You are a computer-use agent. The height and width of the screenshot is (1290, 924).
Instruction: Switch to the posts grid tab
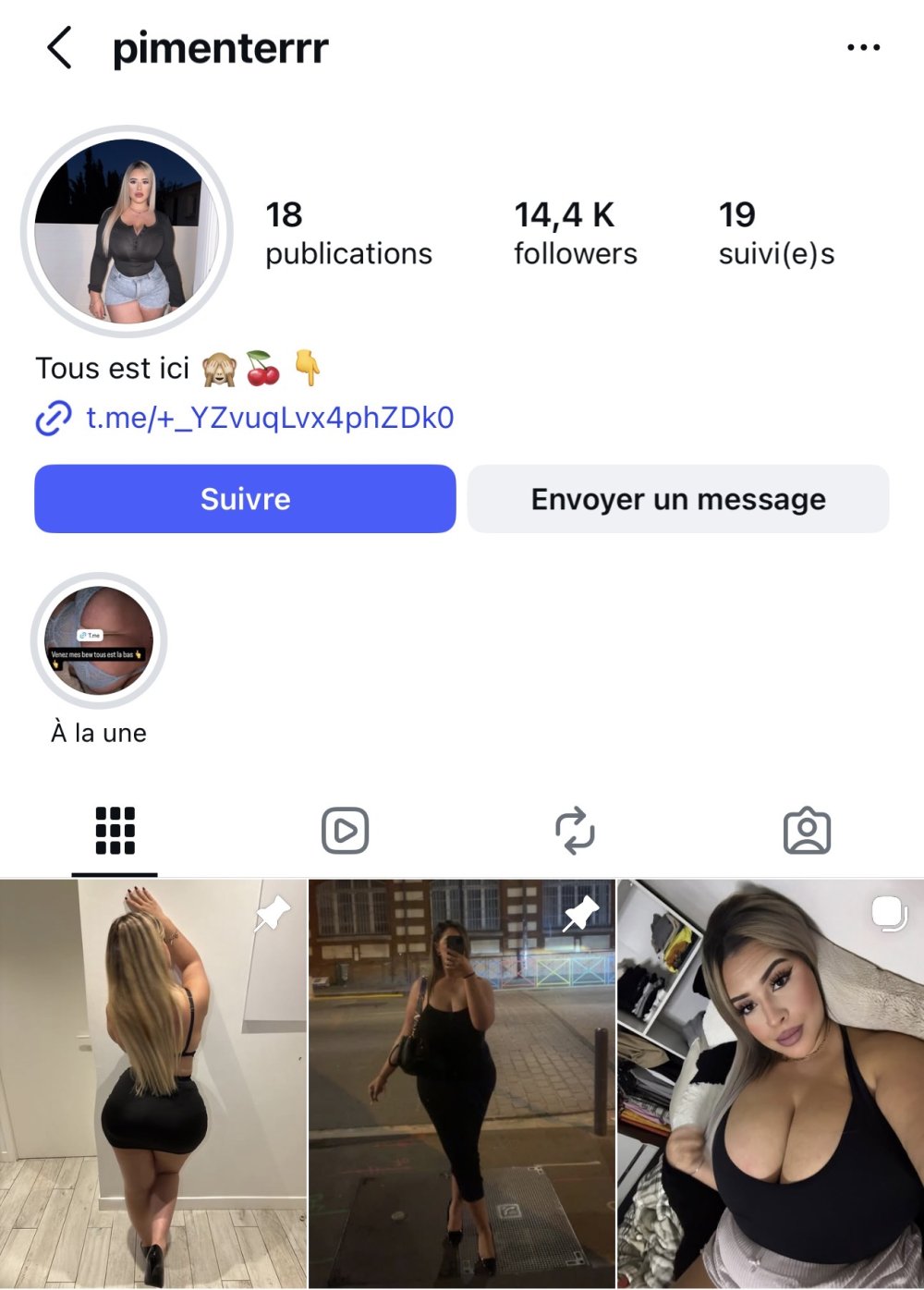point(115,830)
